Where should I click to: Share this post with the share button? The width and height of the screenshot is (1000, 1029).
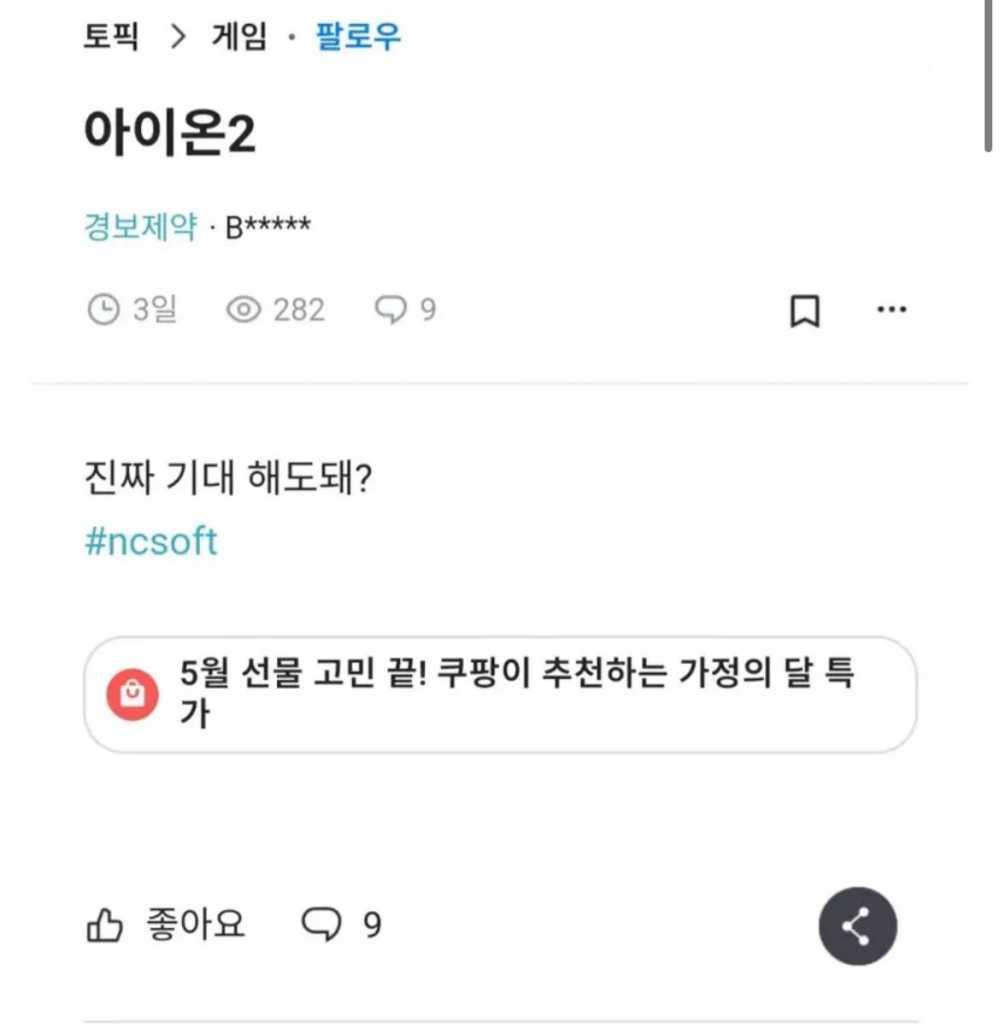pyautogui.click(x=857, y=926)
